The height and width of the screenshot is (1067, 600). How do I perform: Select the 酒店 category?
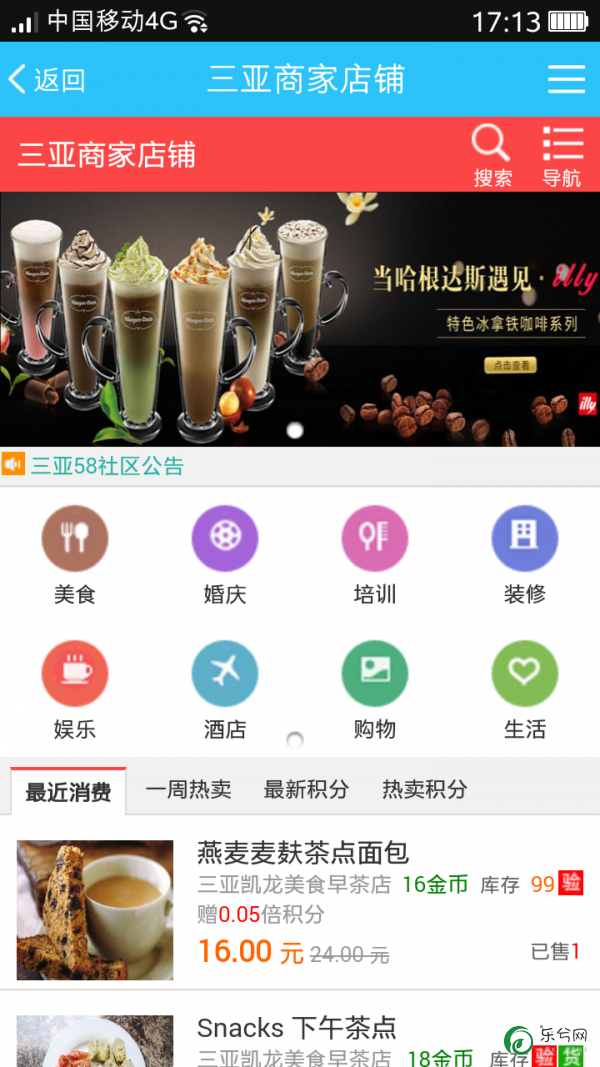coord(225,690)
